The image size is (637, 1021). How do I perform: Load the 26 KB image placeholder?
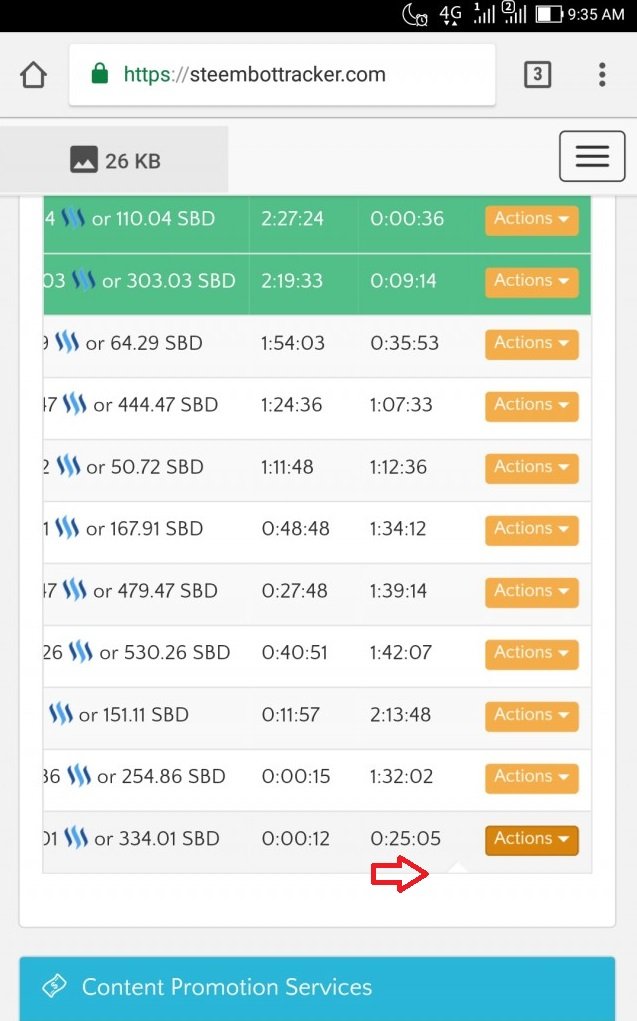pos(115,160)
